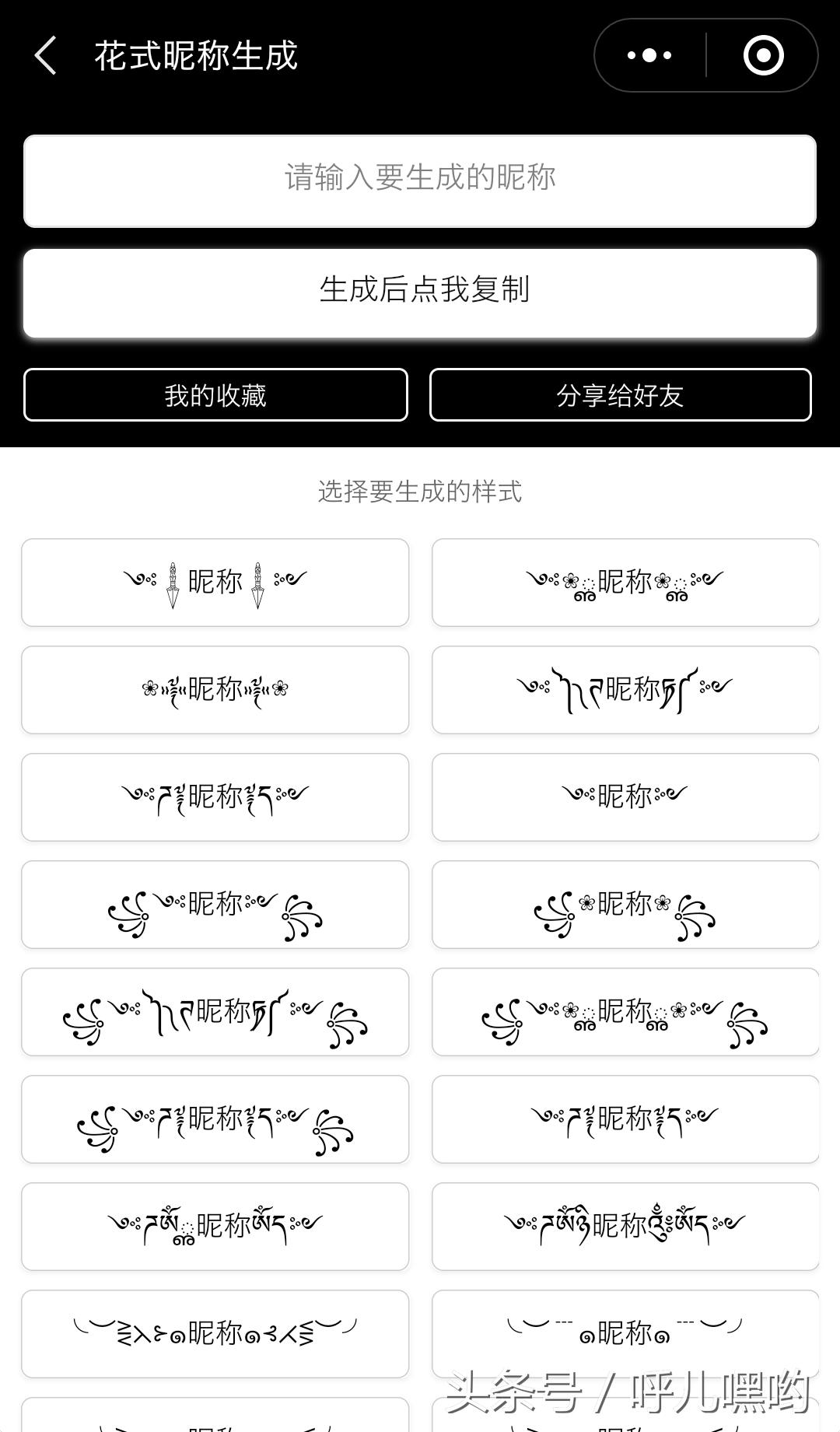Choose the wavy-bracket style with ≷ symbols

(215, 1333)
